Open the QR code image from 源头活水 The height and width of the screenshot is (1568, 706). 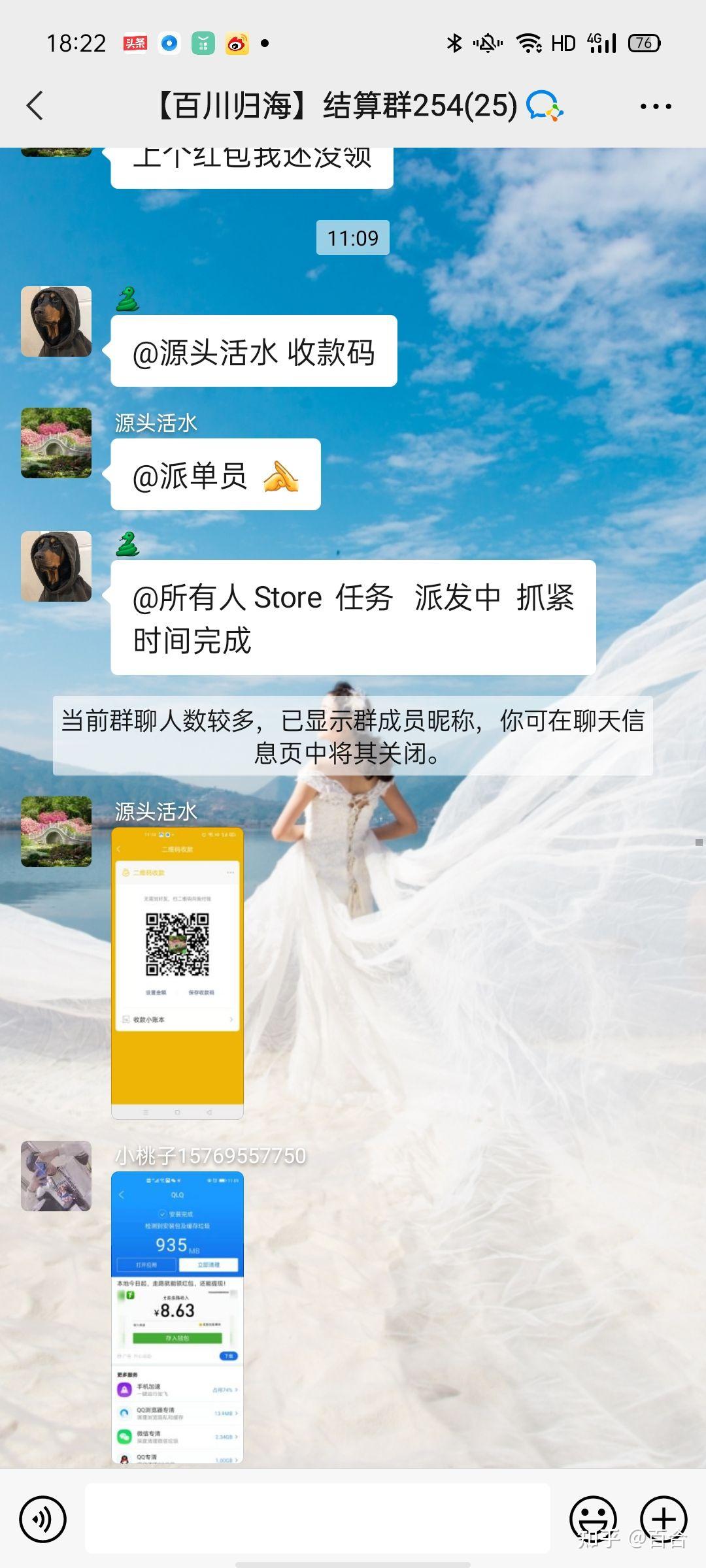(177, 973)
